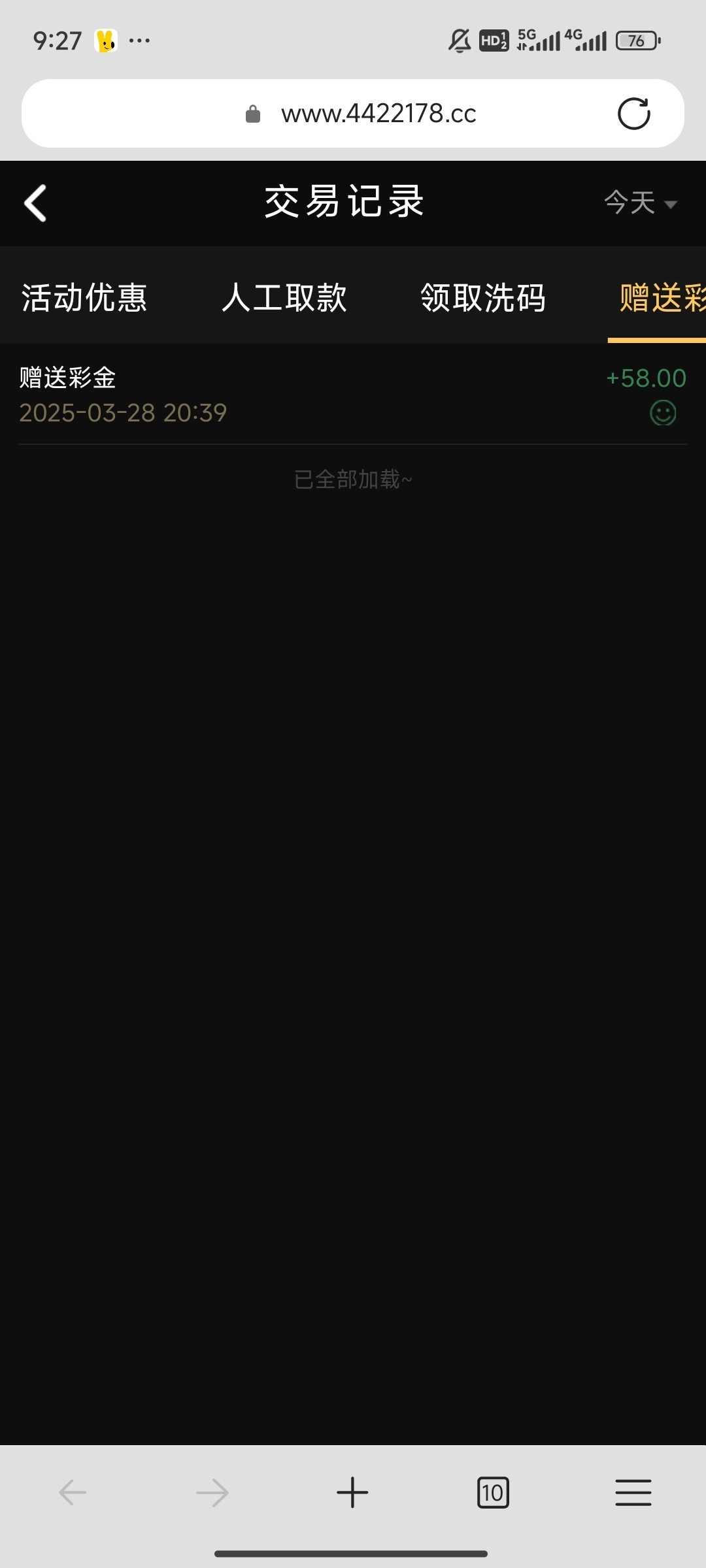Switch to the 人工取款 tab
706x1568 pixels.
[x=284, y=298]
